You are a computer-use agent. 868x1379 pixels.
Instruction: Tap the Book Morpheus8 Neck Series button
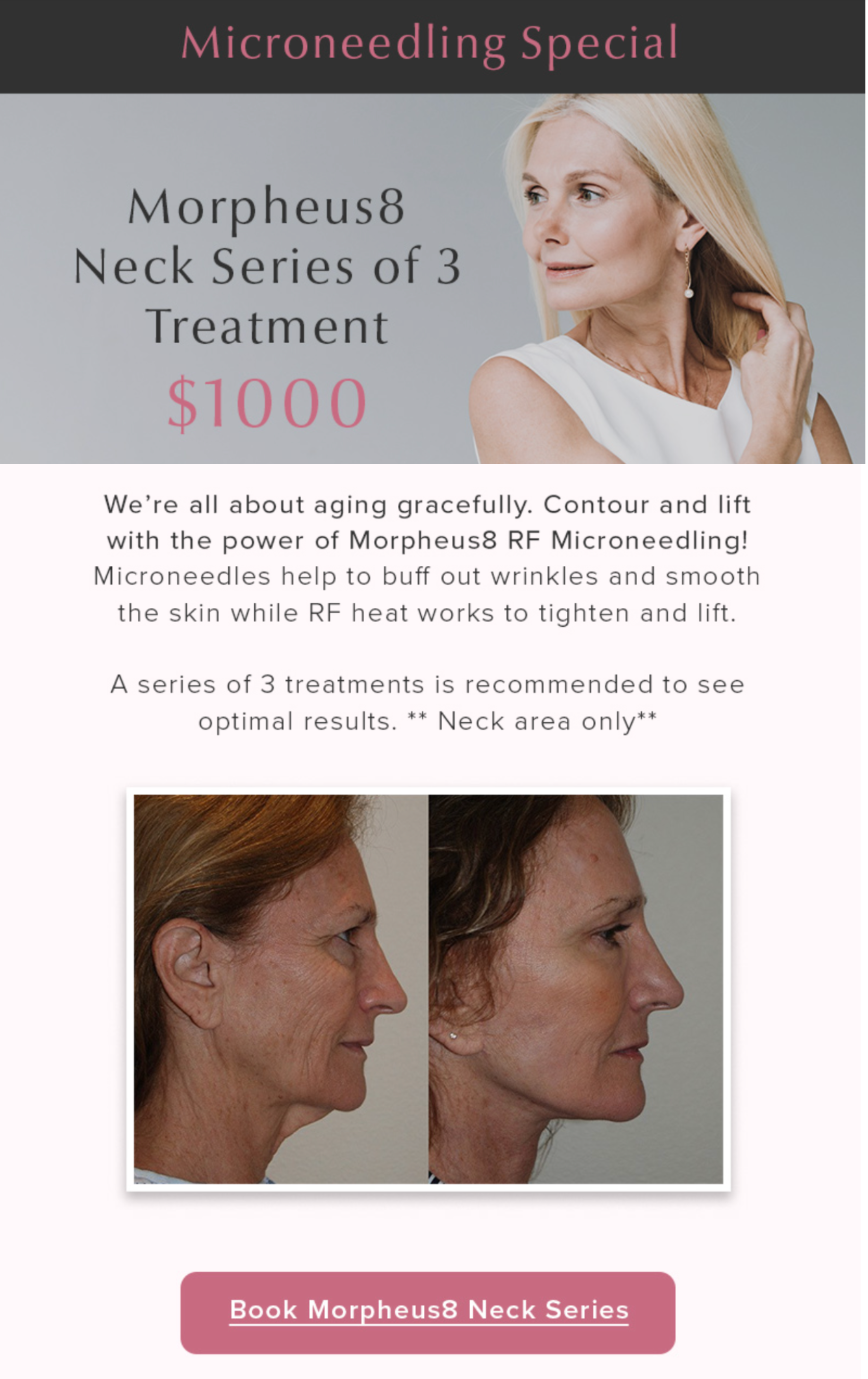[x=428, y=1311]
